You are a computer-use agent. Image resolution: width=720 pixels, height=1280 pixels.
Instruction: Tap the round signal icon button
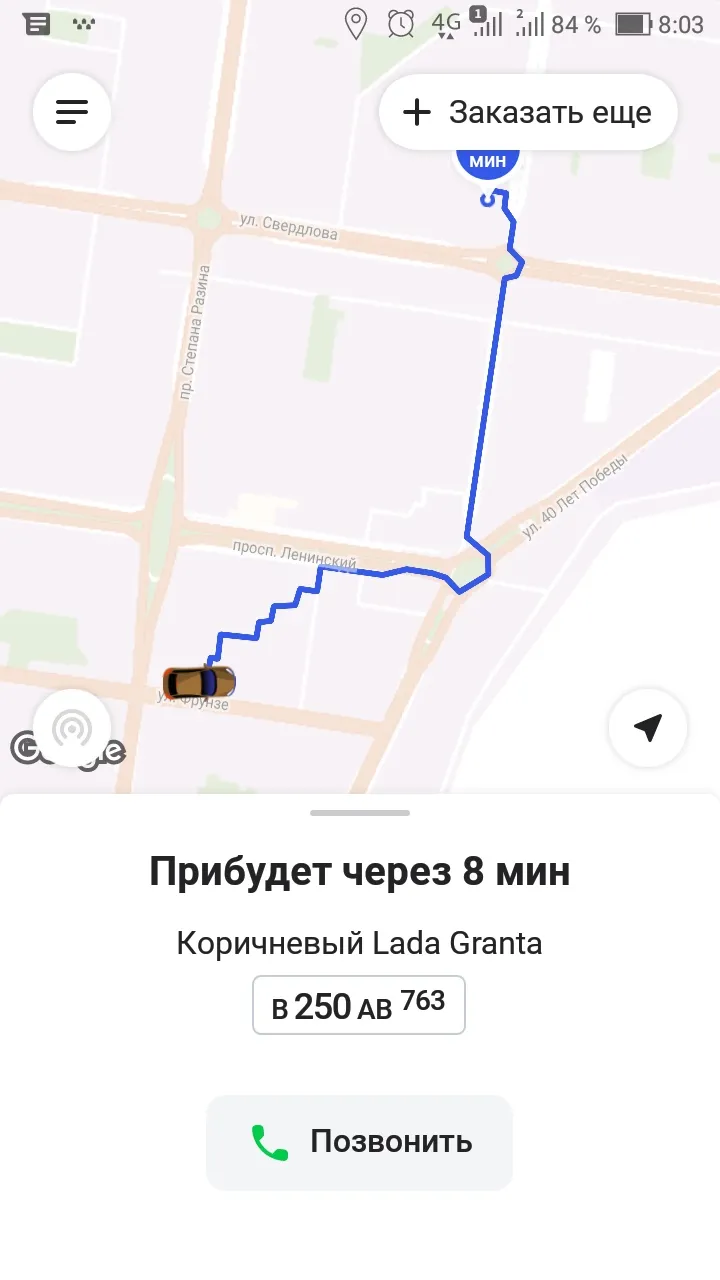click(72, 728)
